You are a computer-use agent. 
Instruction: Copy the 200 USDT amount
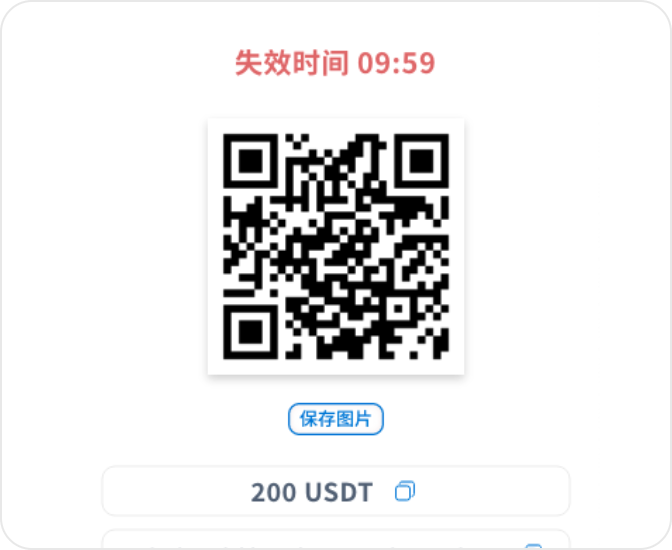click(x=404, y=491)
